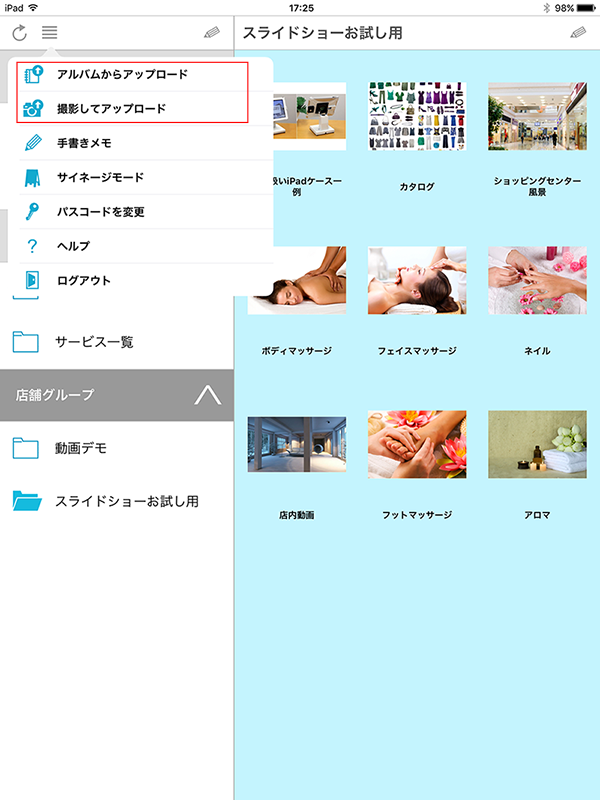The height and width of the screenshot is (800, 600).
Task: Switch to サイネージモード
Action: click(100, 177)
